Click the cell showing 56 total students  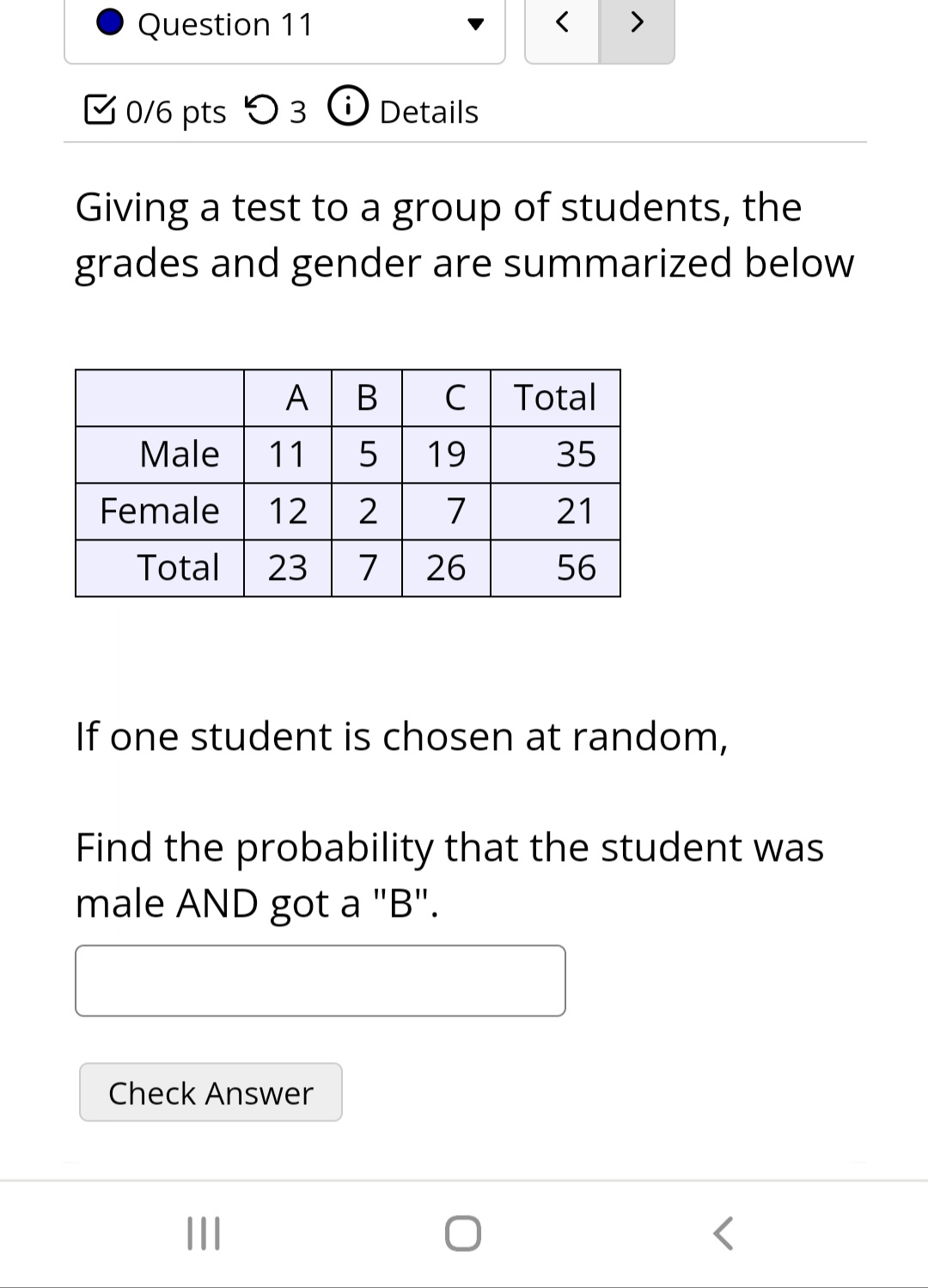tap(577, 567)
